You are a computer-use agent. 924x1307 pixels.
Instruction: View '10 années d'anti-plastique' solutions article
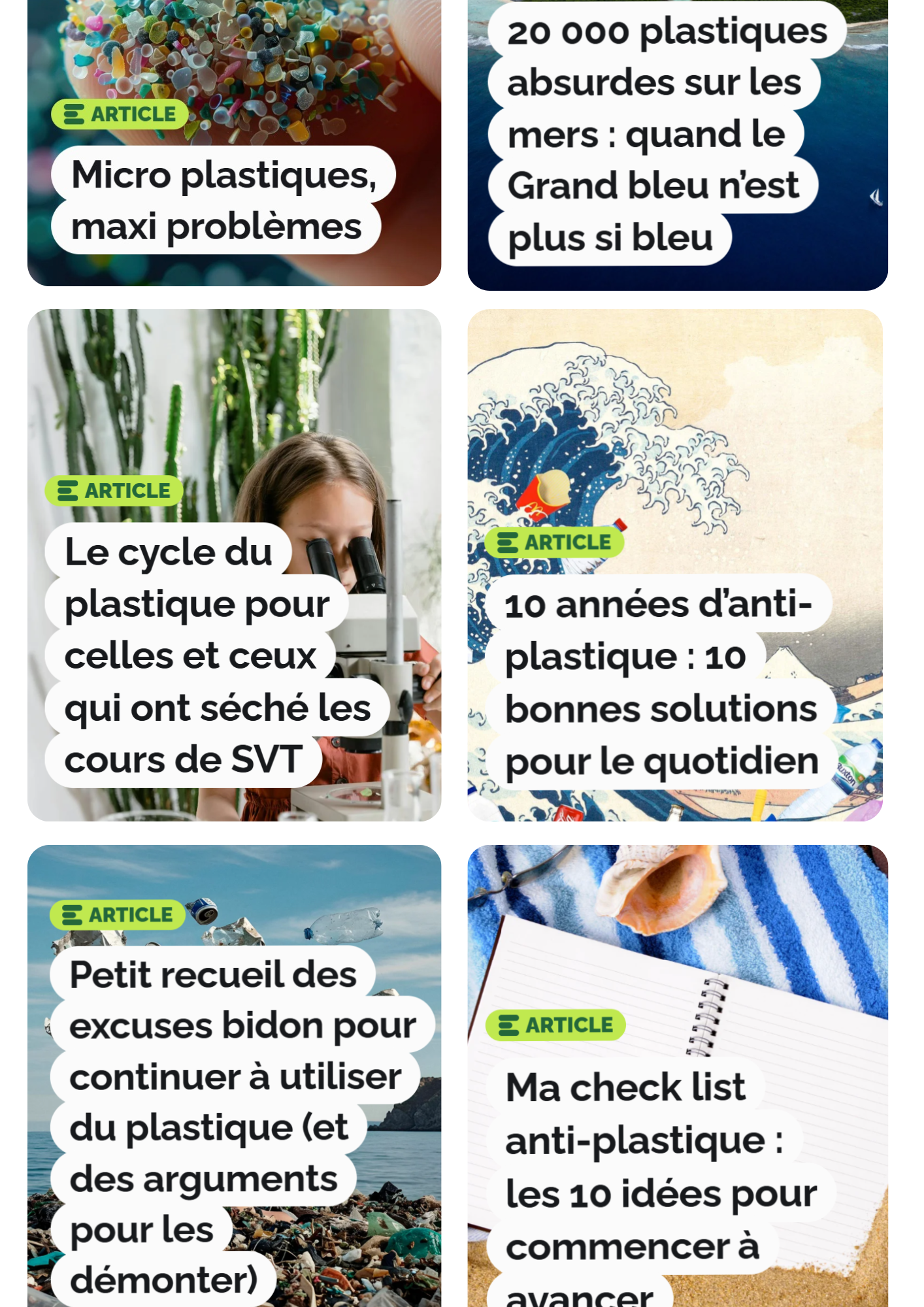point(660,683)
